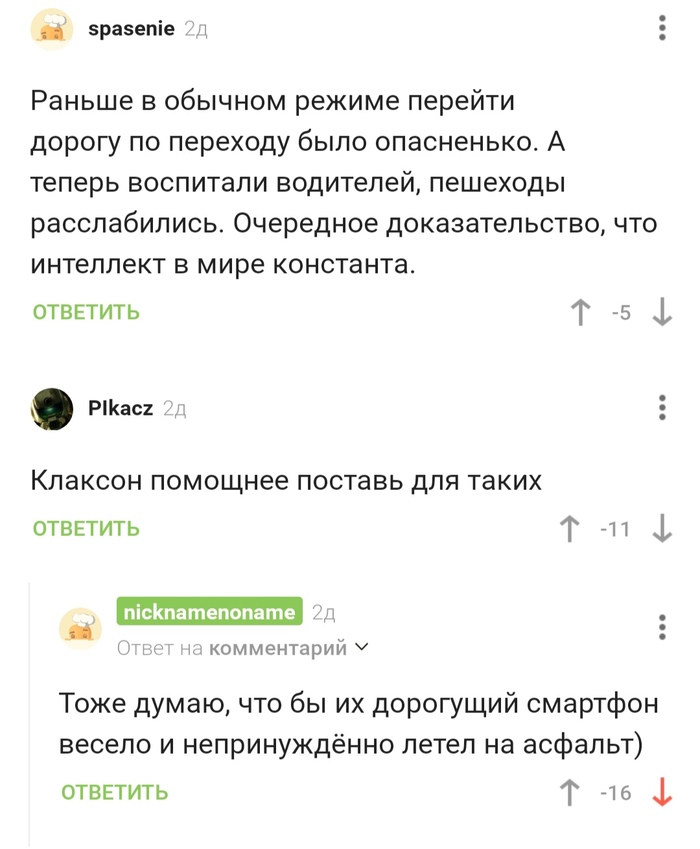
Task: Upvote spasenie's comment
Action: pos(579,313)
